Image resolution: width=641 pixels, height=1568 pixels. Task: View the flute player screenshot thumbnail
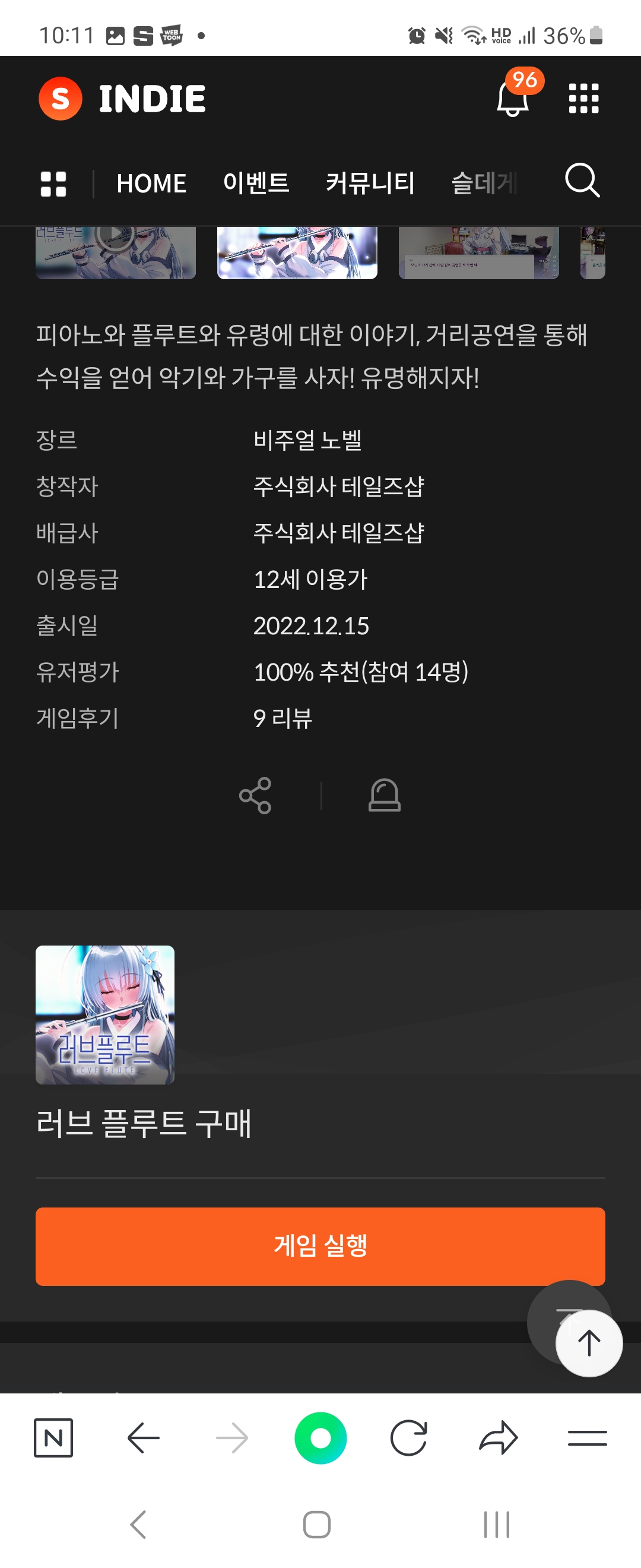[297, 252]
